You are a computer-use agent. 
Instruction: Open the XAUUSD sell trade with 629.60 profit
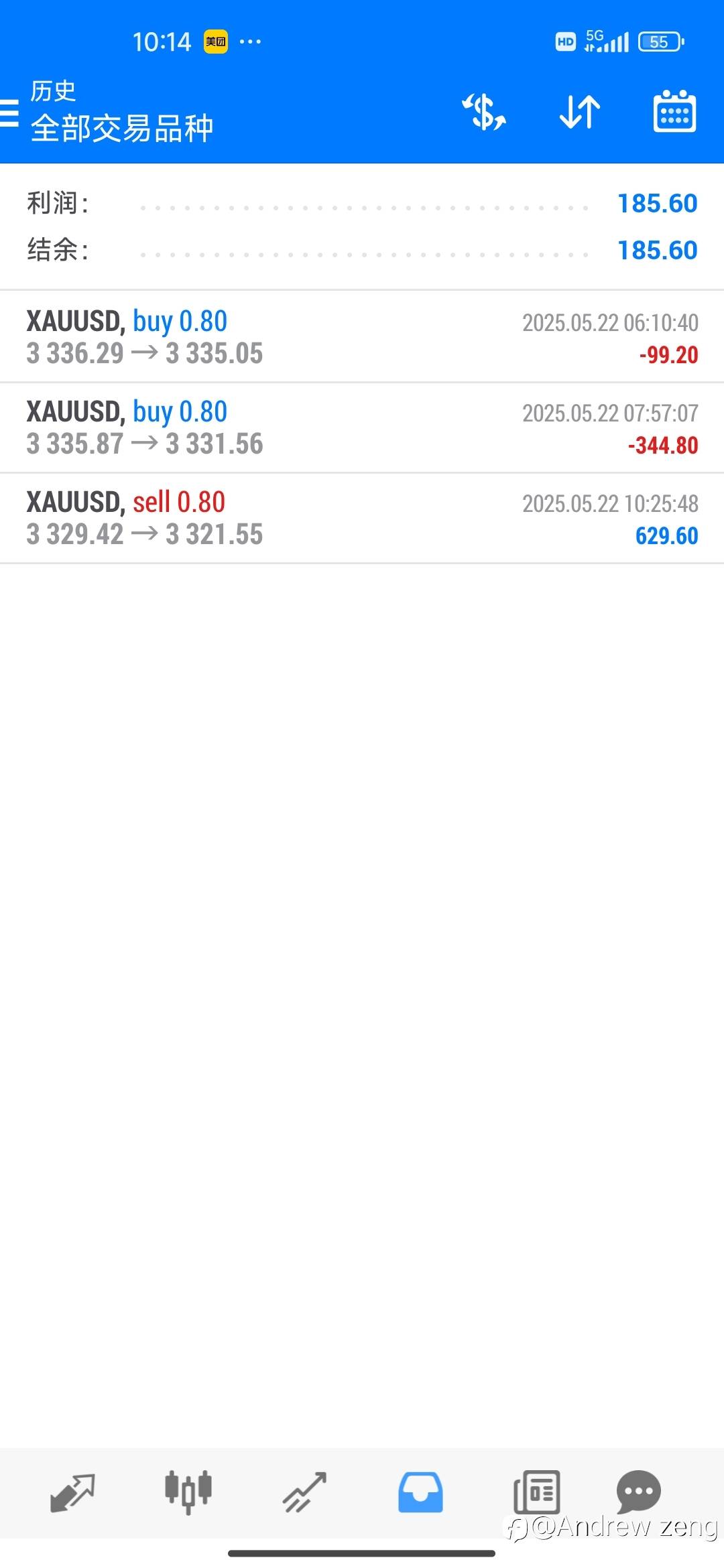(362, 518)
